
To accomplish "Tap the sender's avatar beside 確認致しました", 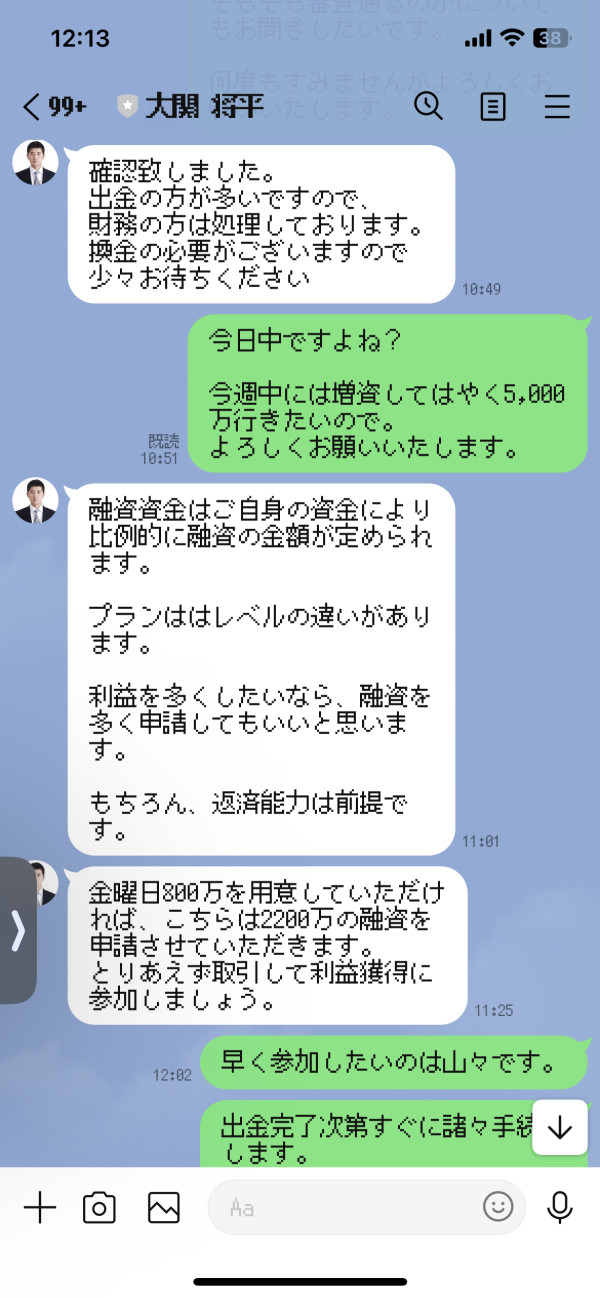I will (35, 162).
